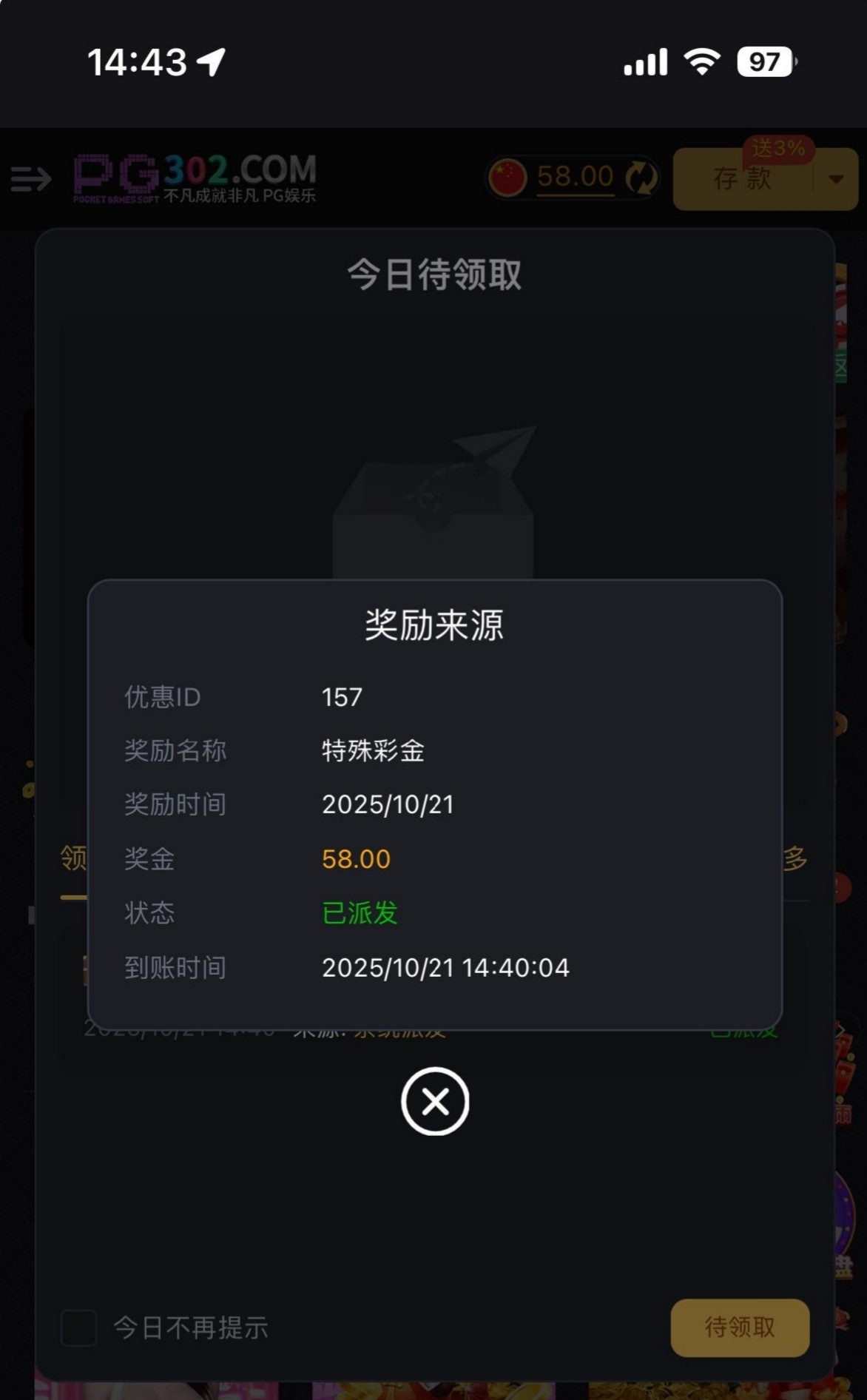Image resolution: width=867 pixels, height=1400 pixels.
Task: Expand the dropdown arrow beside 存款
Action: point(837,179)
